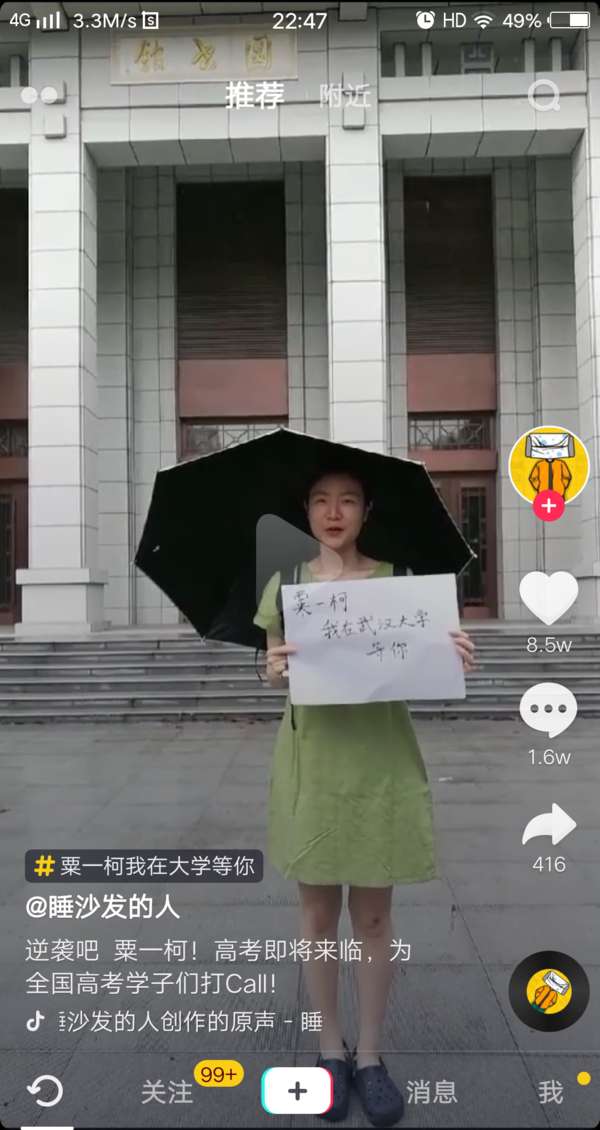
Task: Resume the video with the play button
Action: click(290, 556)
